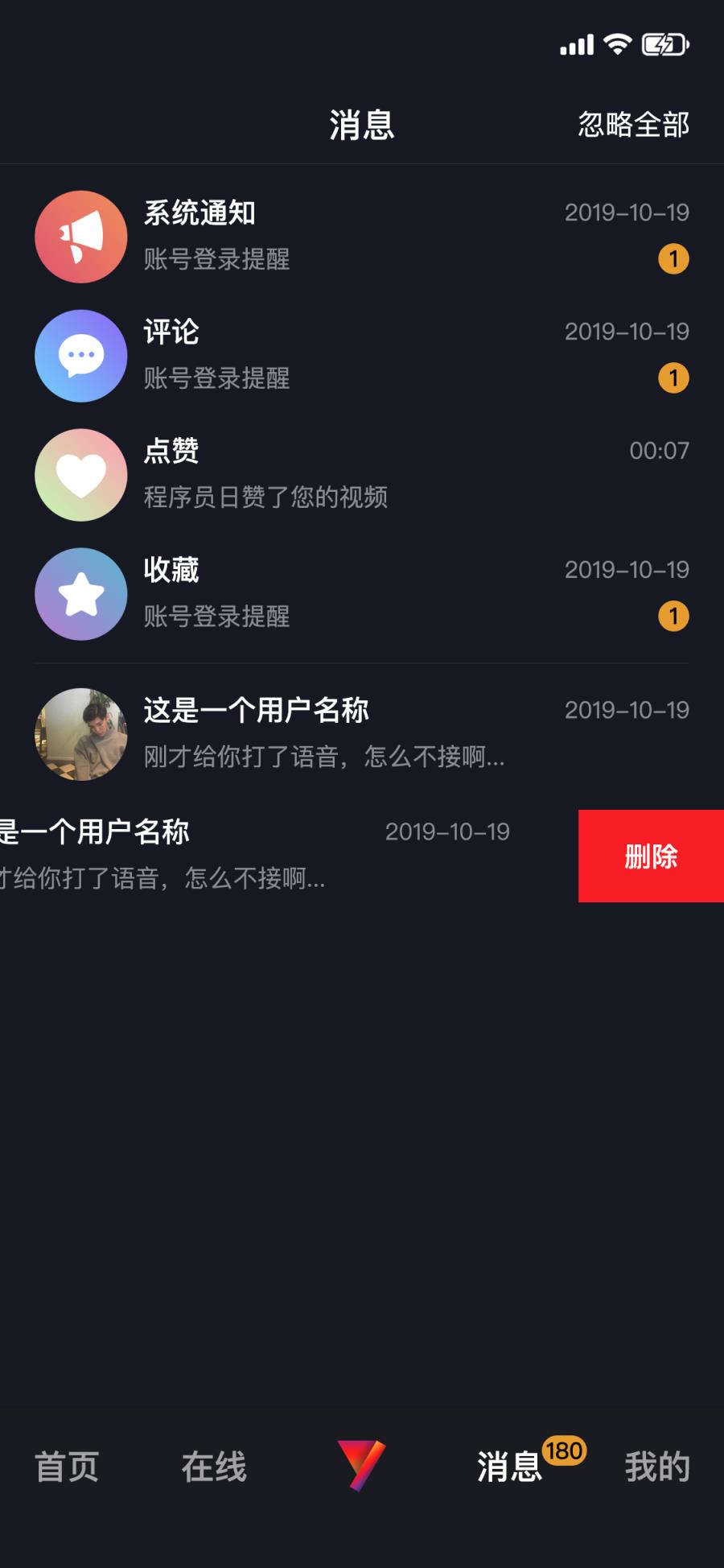Select the 评论 chat bubble icon
724x1568 pixels.
[80, 355]
